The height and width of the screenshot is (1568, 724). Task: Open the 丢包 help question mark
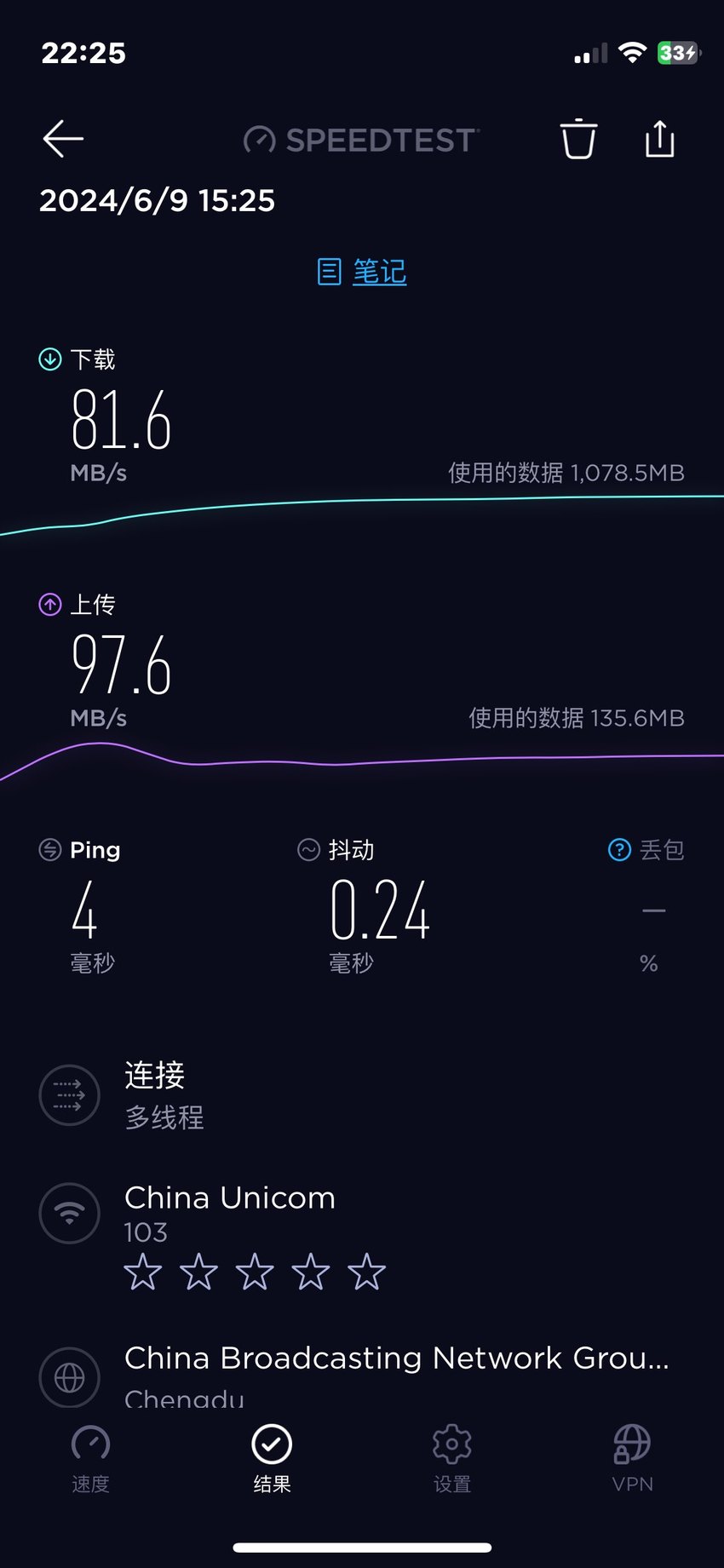coord(619,849)
